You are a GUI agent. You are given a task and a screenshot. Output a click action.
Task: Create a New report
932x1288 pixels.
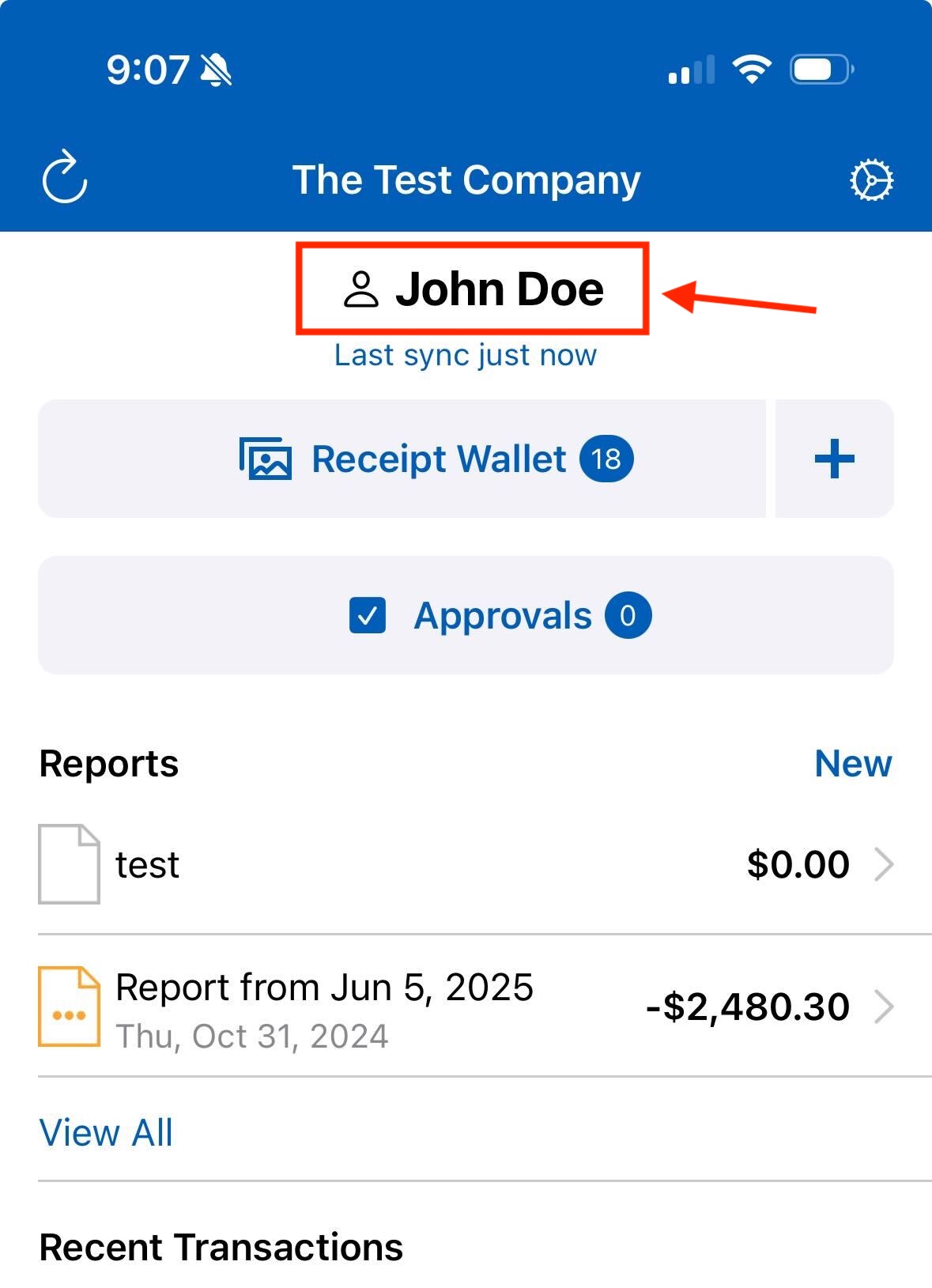tap(852, 764)
